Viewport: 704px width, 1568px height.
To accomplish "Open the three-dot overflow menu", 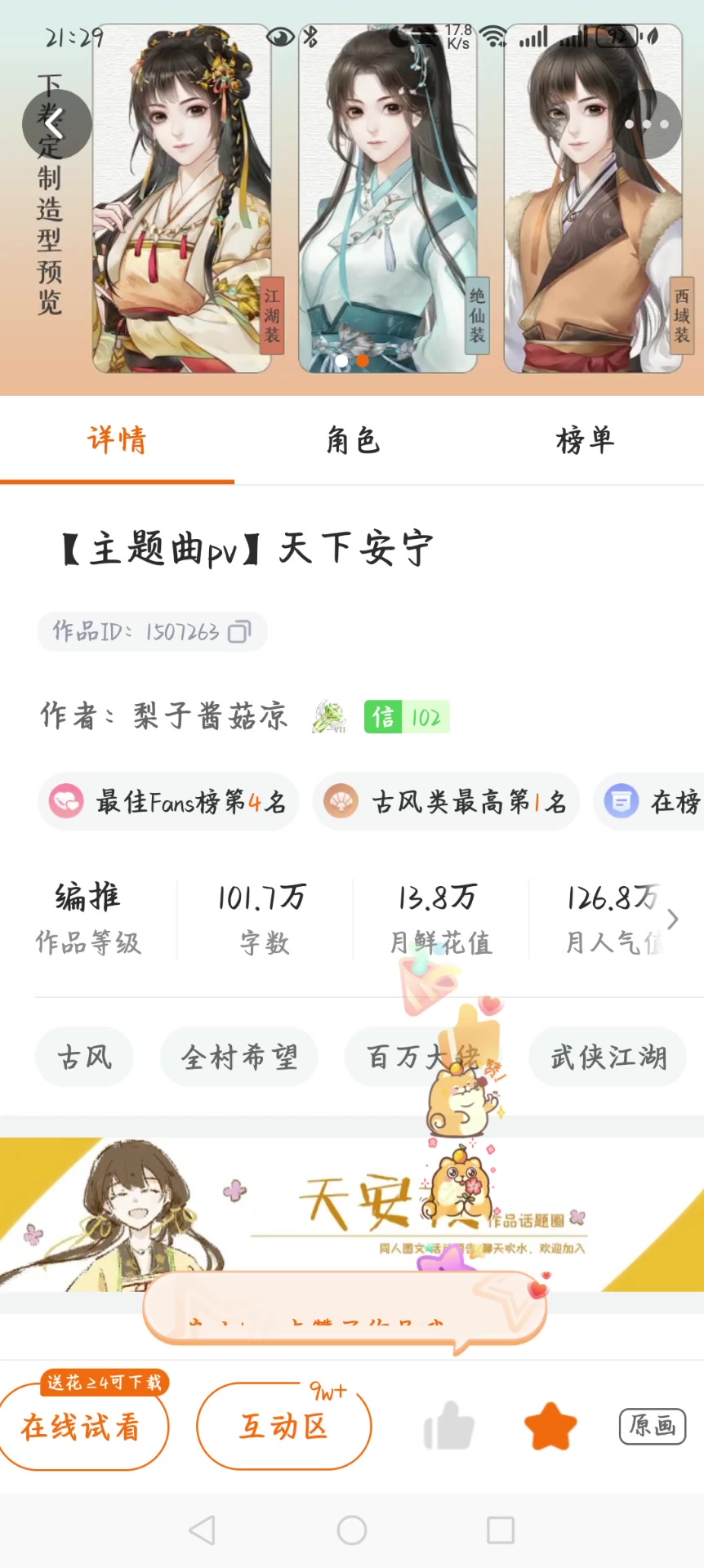I will pyautogui.click(x=648, y=124).
